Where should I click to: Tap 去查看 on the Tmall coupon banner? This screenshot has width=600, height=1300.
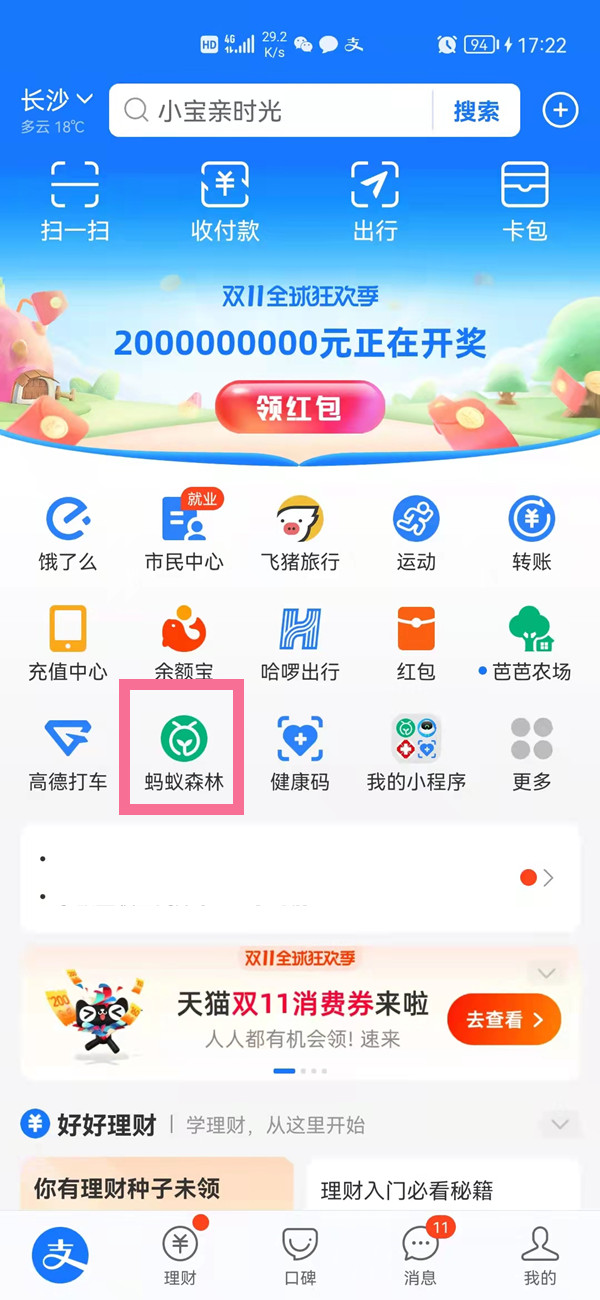coord(504,1019)
